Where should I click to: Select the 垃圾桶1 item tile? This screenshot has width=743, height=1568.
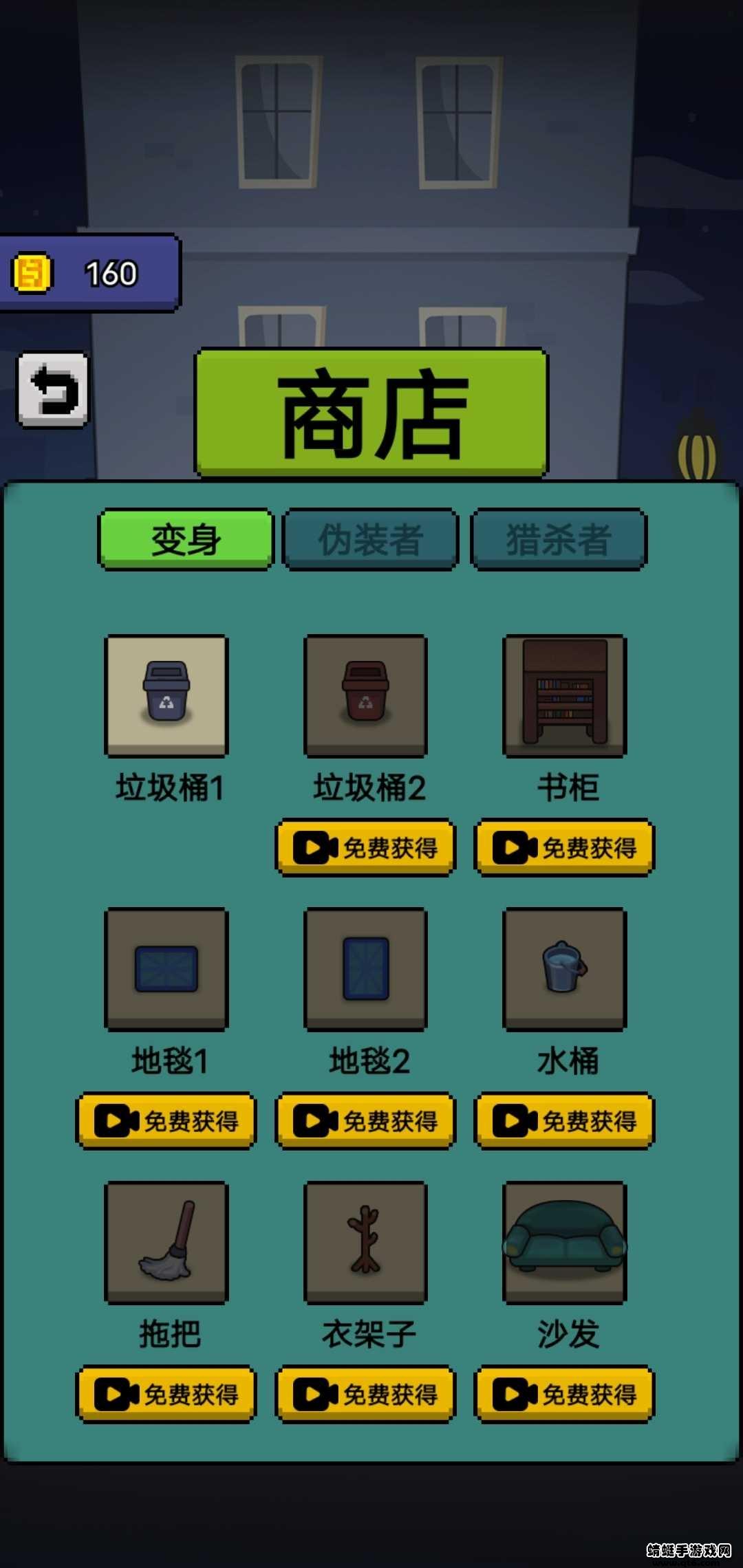click(166, 695)
